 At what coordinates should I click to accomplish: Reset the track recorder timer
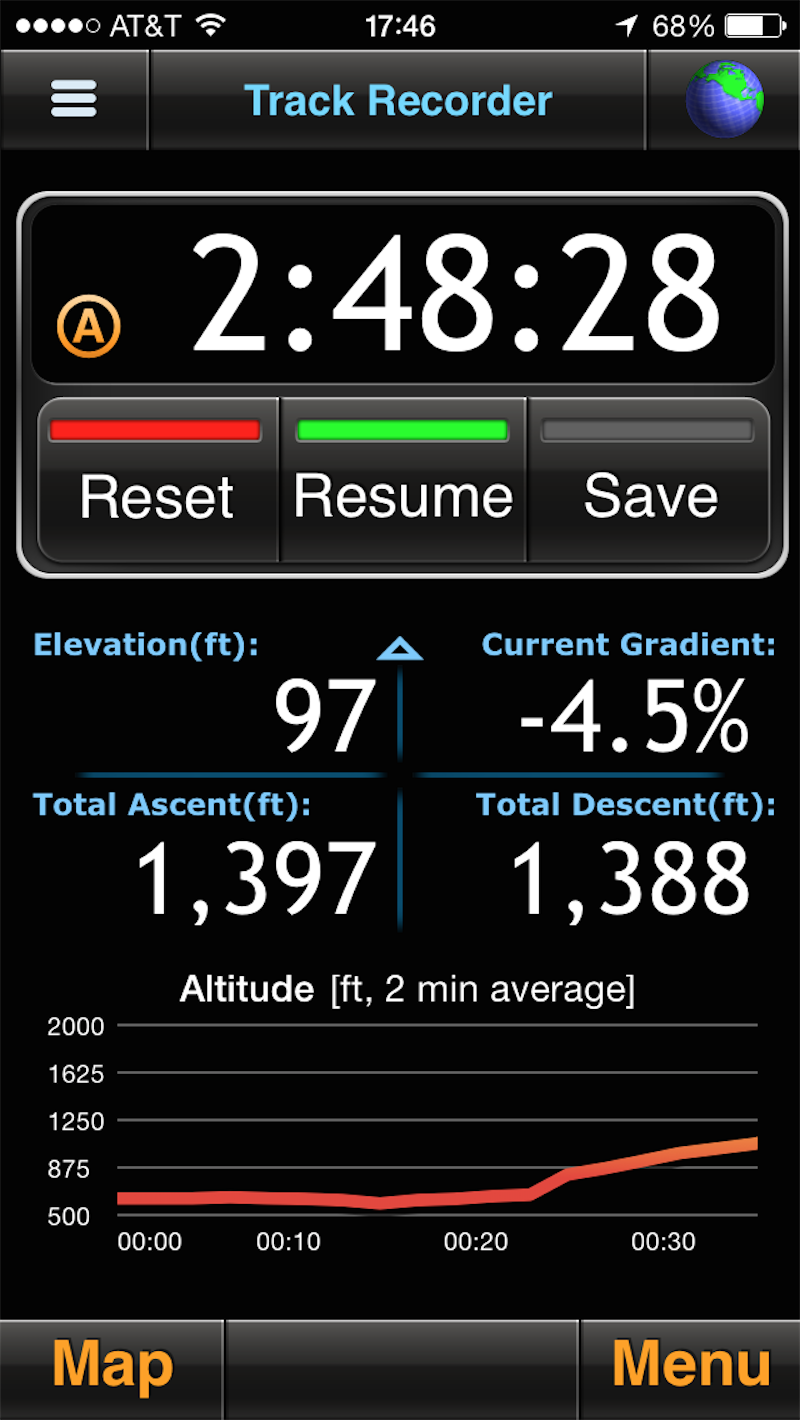[x=157, y=478]
